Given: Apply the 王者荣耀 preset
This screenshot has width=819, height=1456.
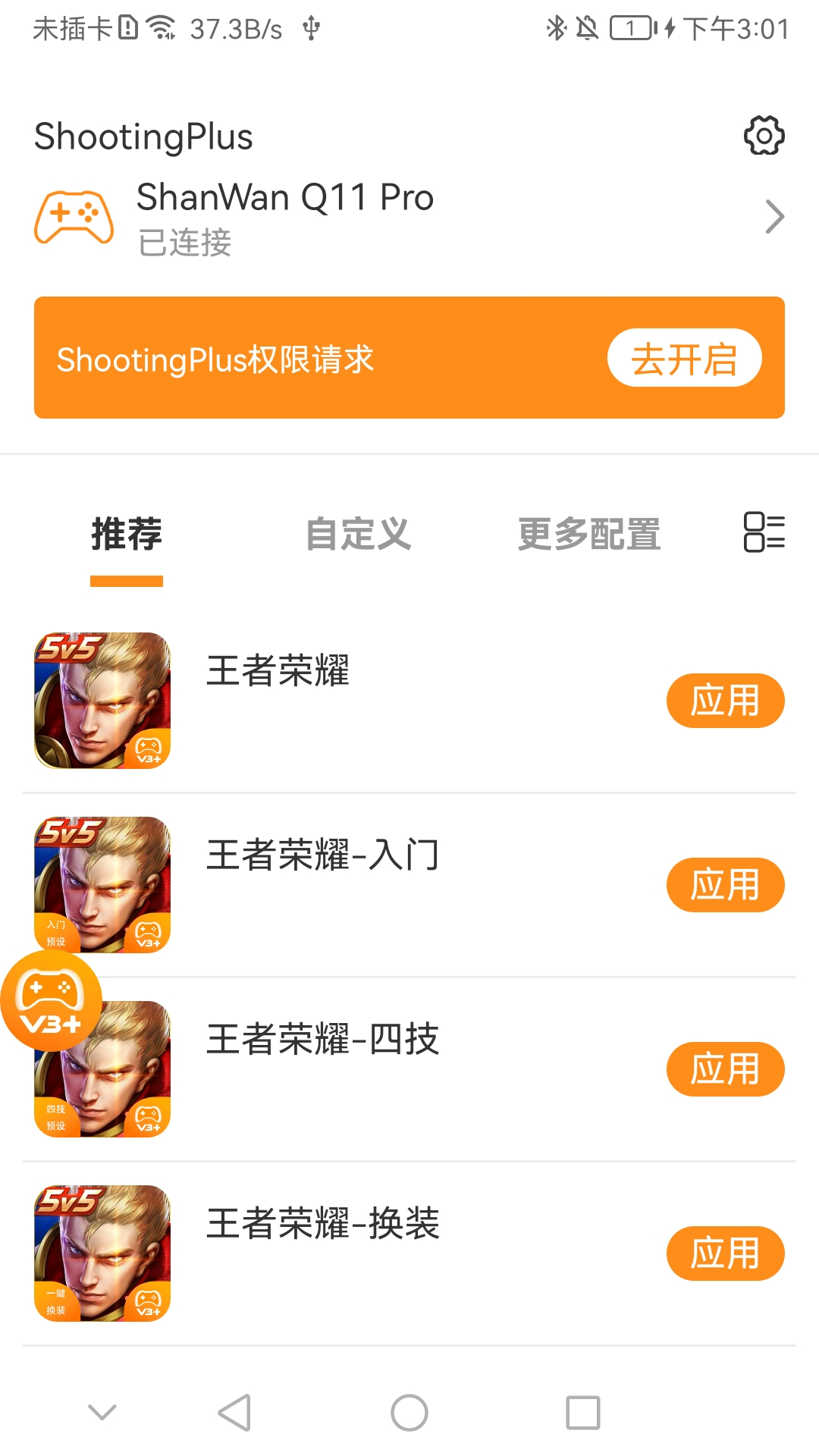Looking at the screenshot, I should pyautogui.click(x=725, y=701).
